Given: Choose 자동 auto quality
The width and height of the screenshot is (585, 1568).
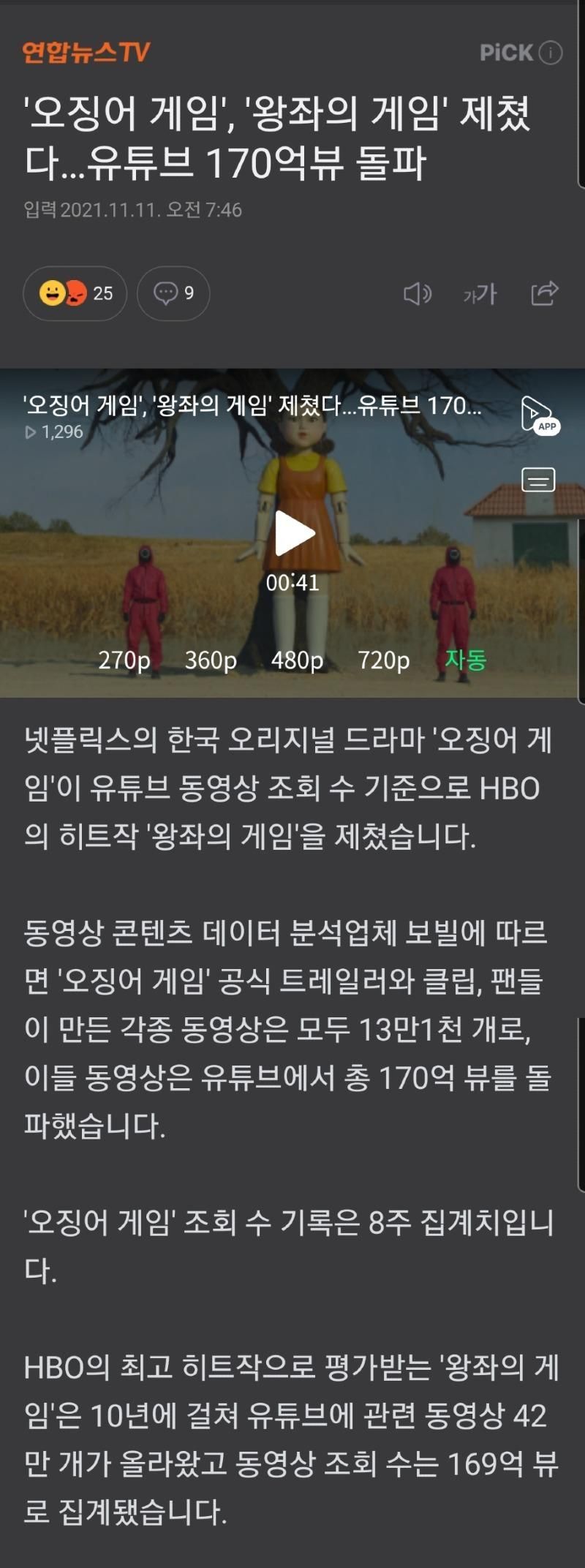Looking at the screenshot, I should (x=466, y=660).
